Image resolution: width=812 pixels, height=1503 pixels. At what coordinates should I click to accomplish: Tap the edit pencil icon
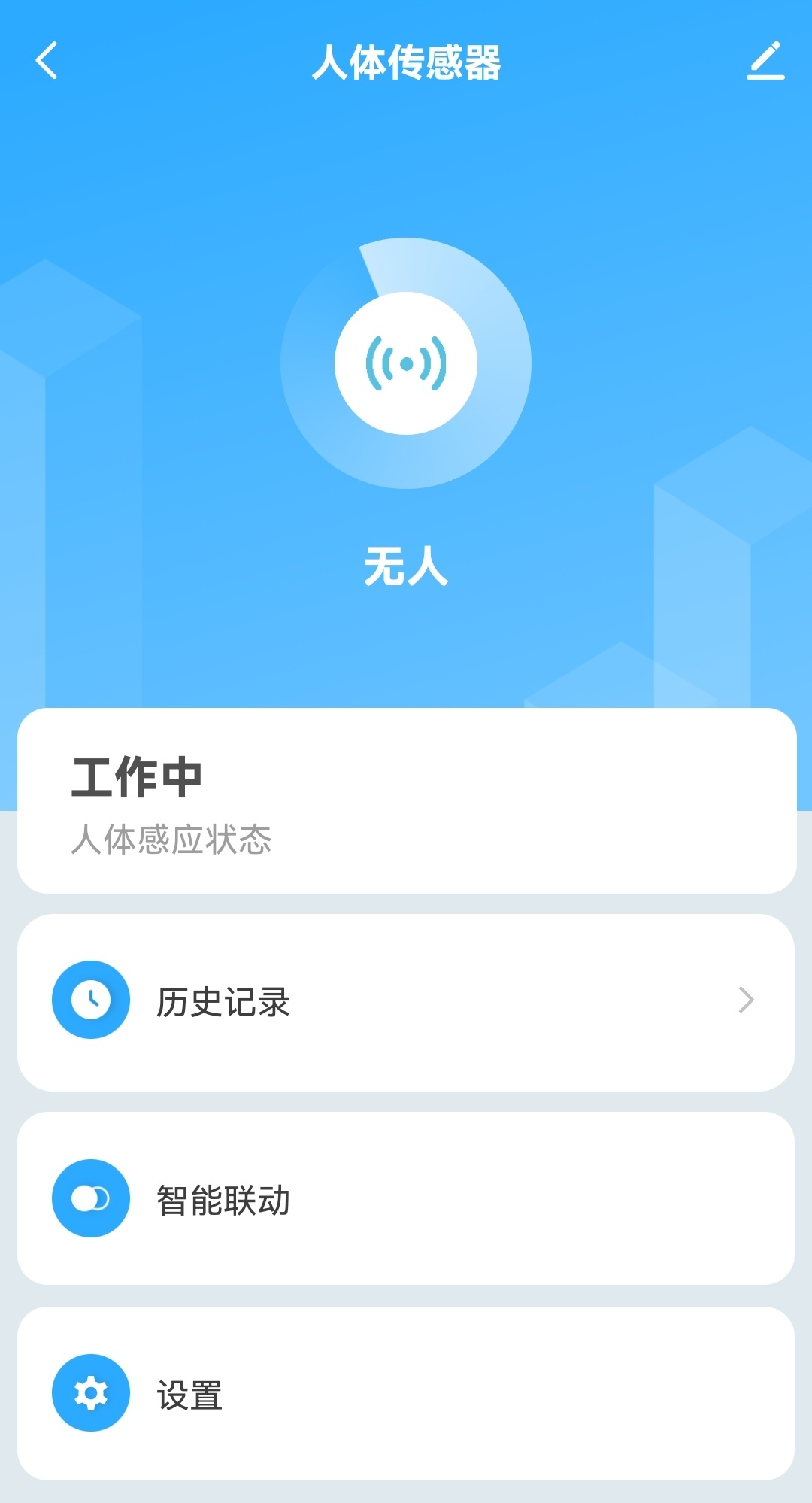(765, 61)
